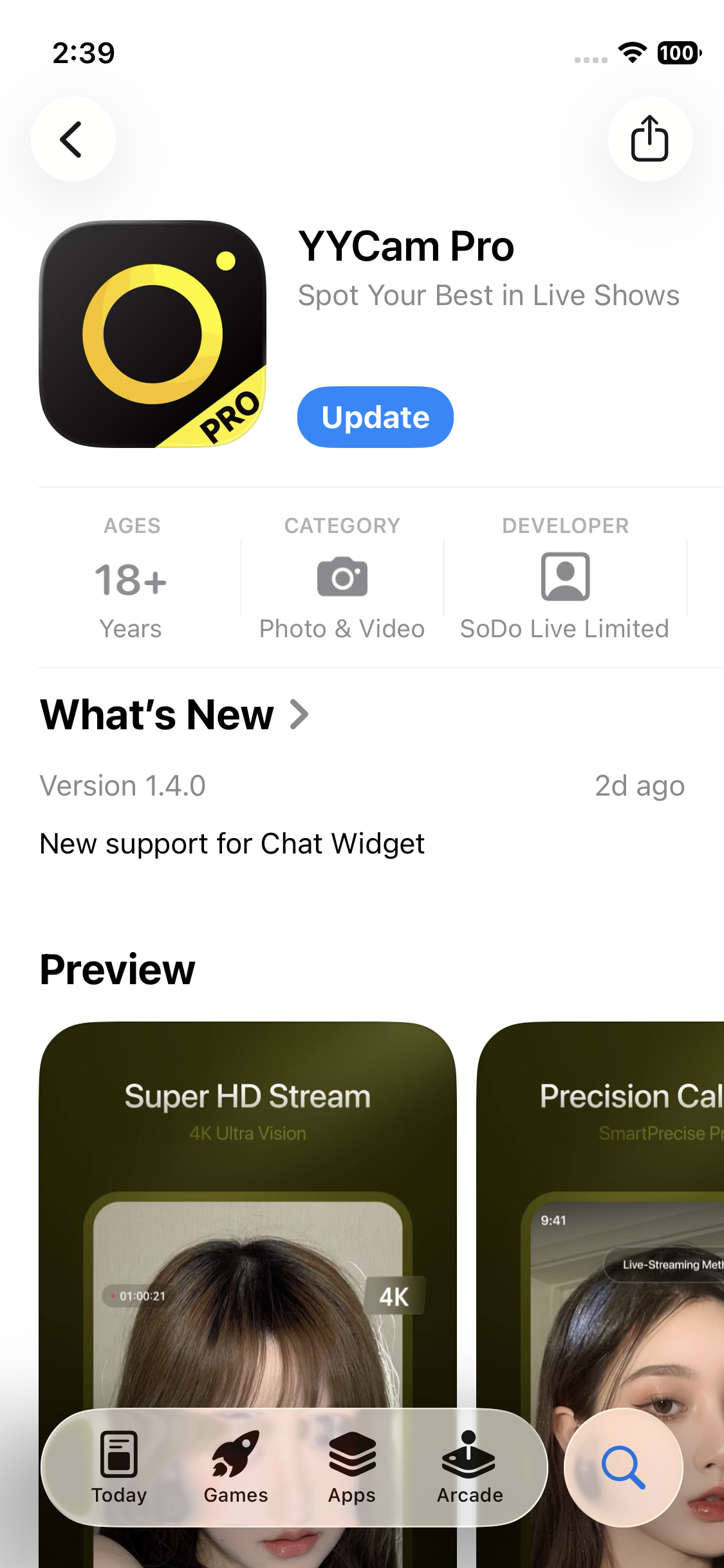
Task: Update the YYCam Pro app
Action: click(375, 417)
